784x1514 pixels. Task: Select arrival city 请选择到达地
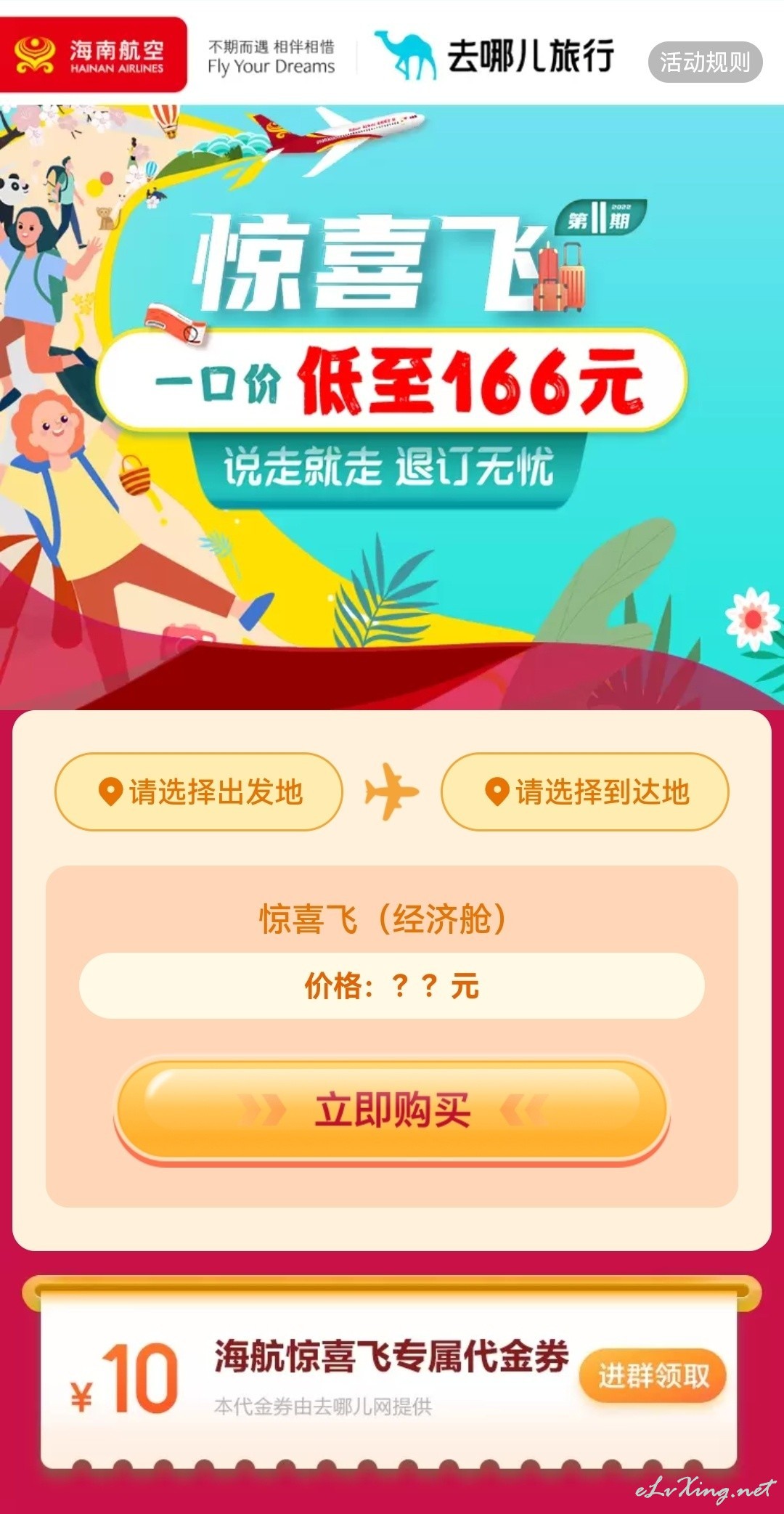tap(585, 791)
